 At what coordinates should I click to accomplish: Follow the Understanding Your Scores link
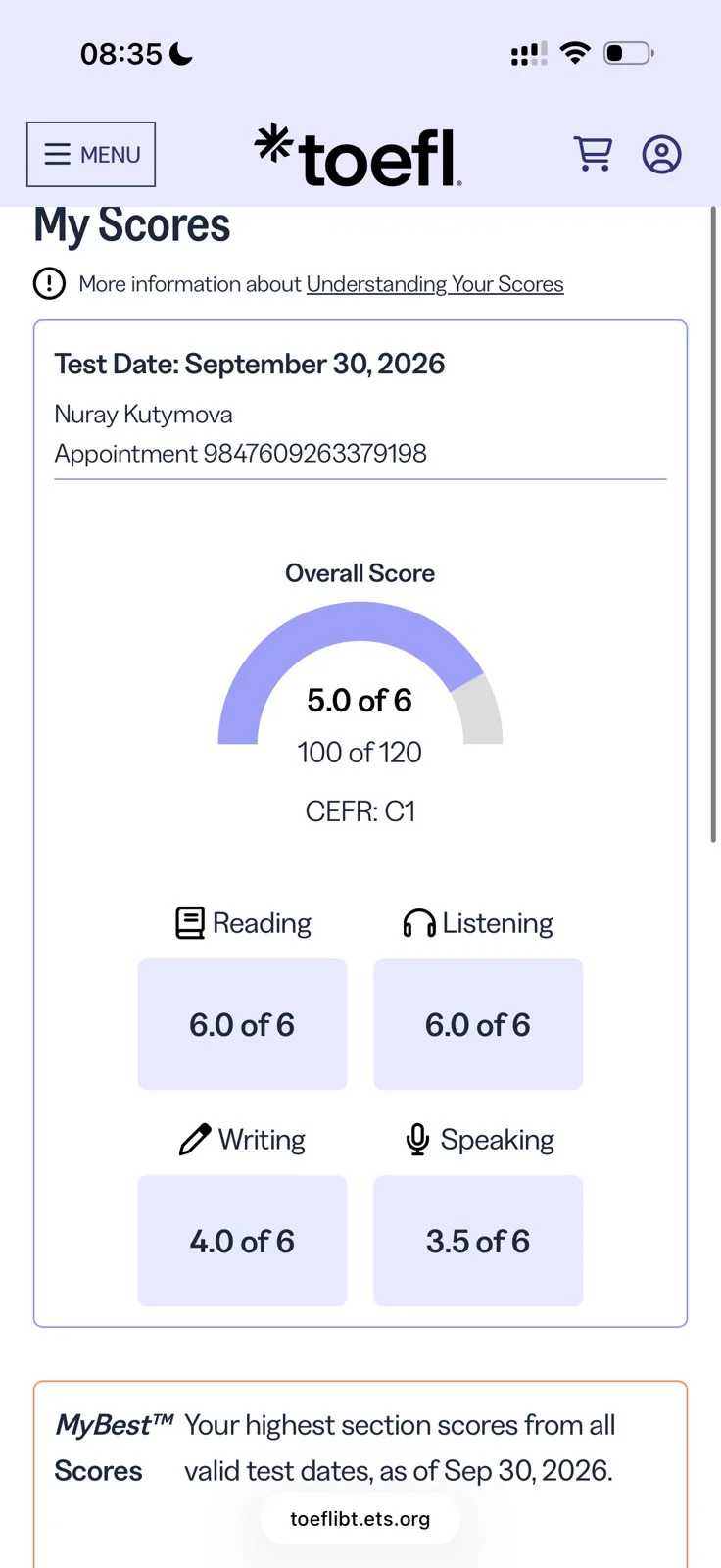(x=435, y=284)
